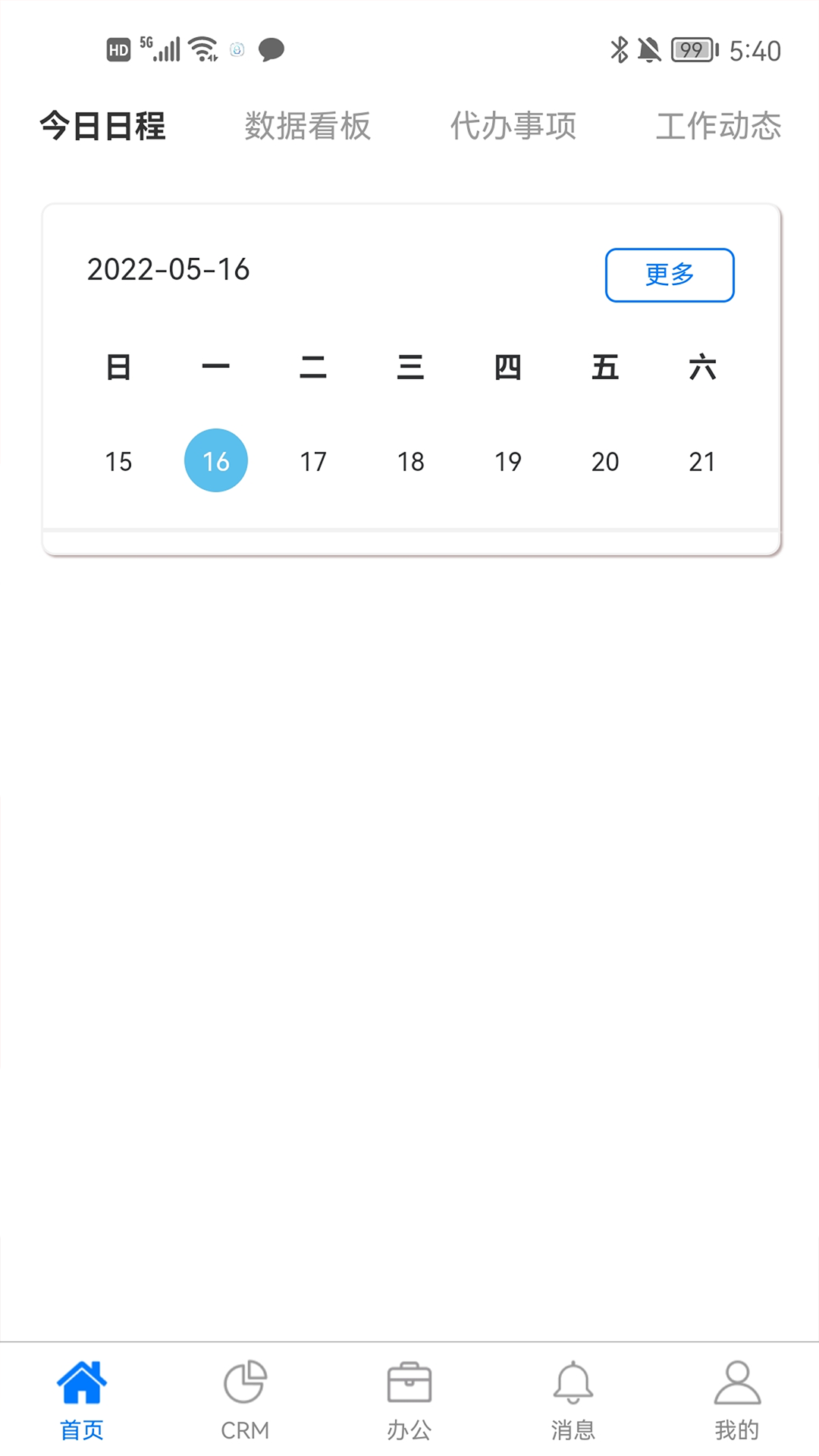This screenshot has width=819, height=1456.
Task: Tap the highlighted date 16
Action: point(215,460)
